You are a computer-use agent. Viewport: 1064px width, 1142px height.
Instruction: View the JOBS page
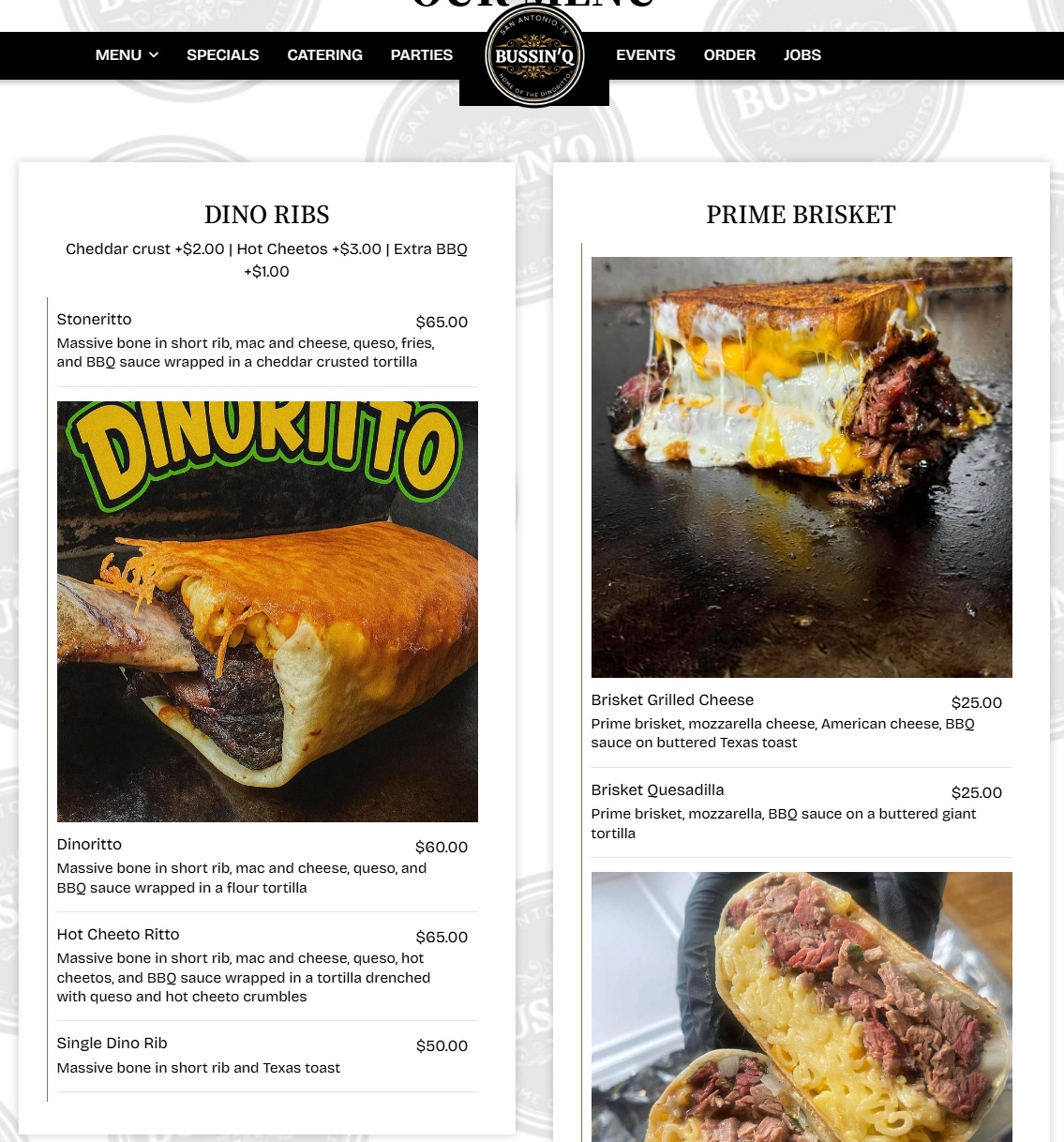point(802,55)
